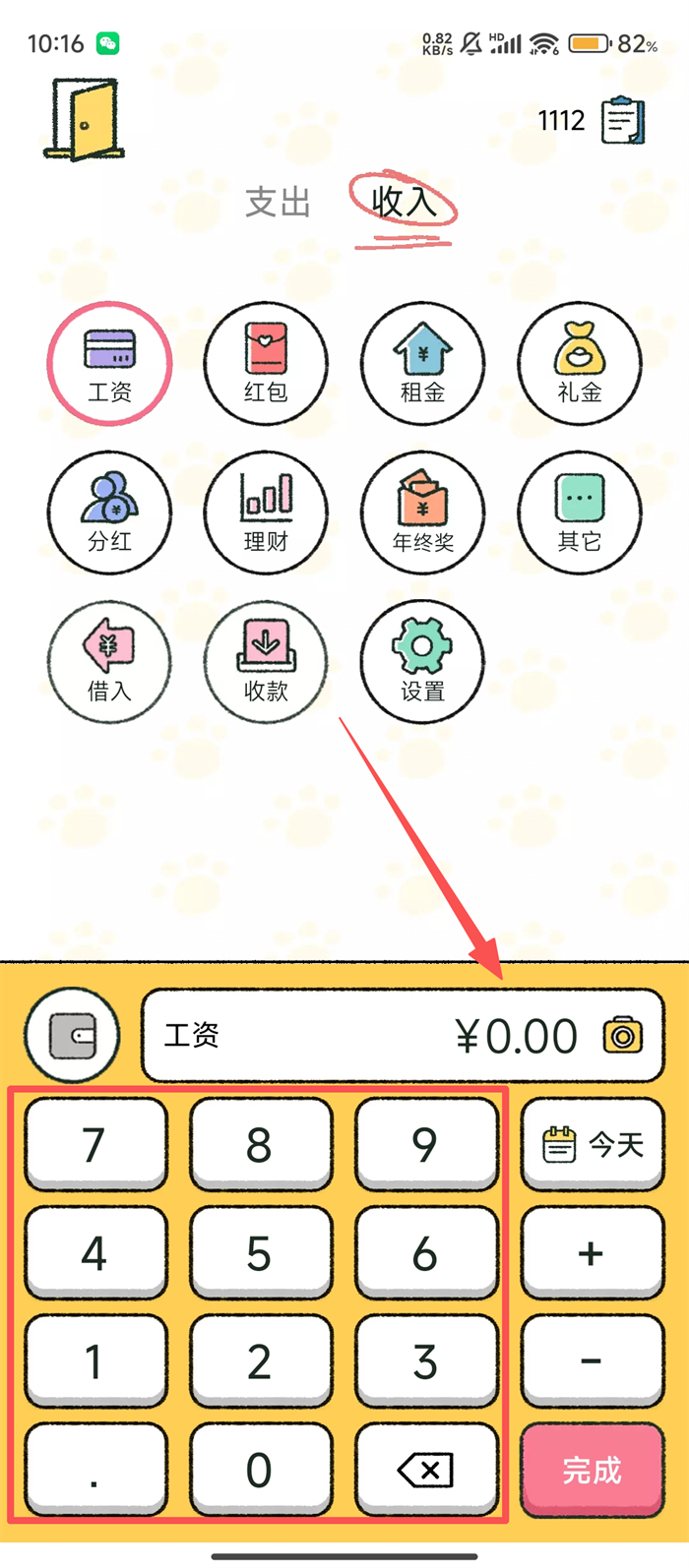
Task: Tap the yellow door exit icon
Action: coord(84,121)
